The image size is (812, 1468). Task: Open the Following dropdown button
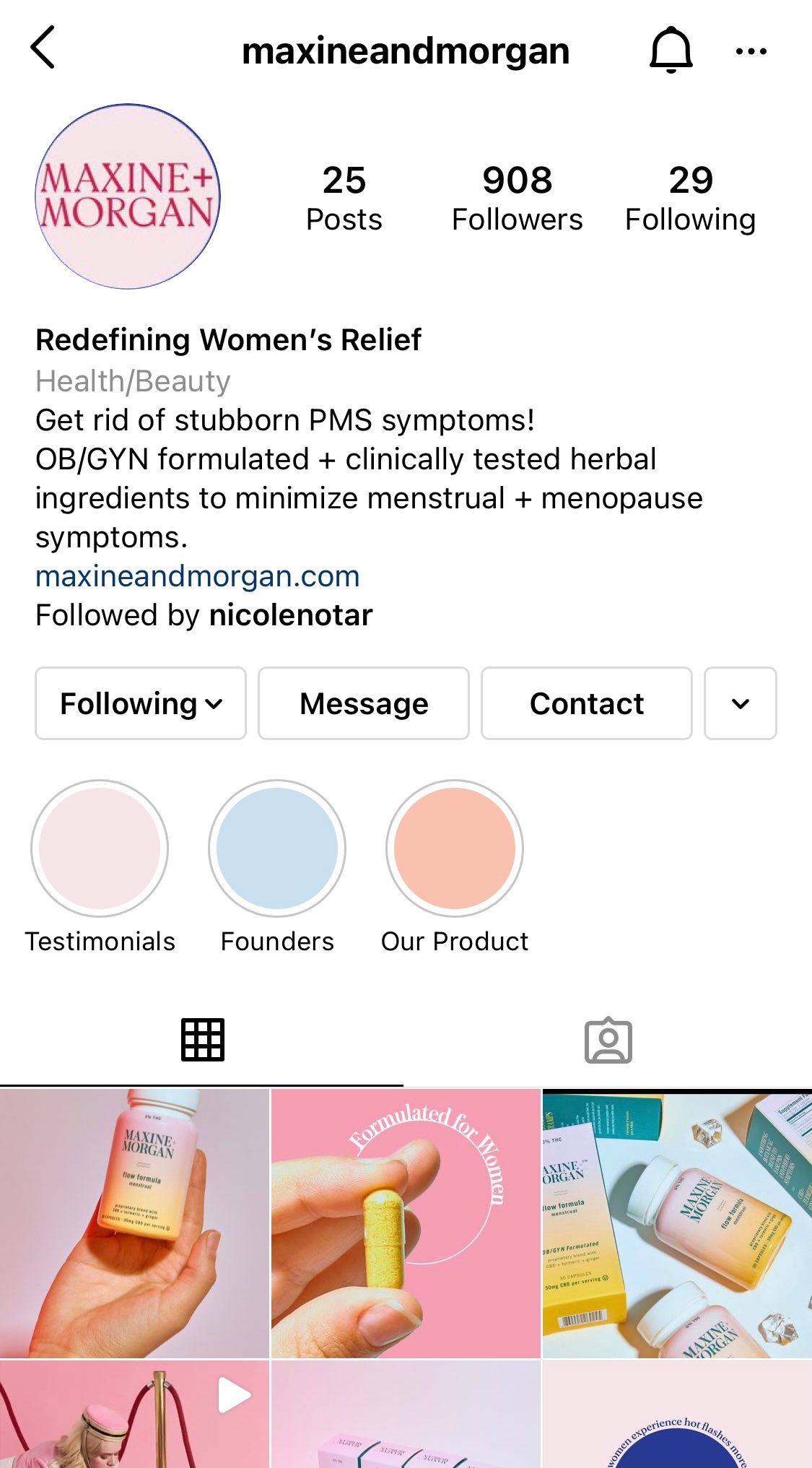coord(141,703)
